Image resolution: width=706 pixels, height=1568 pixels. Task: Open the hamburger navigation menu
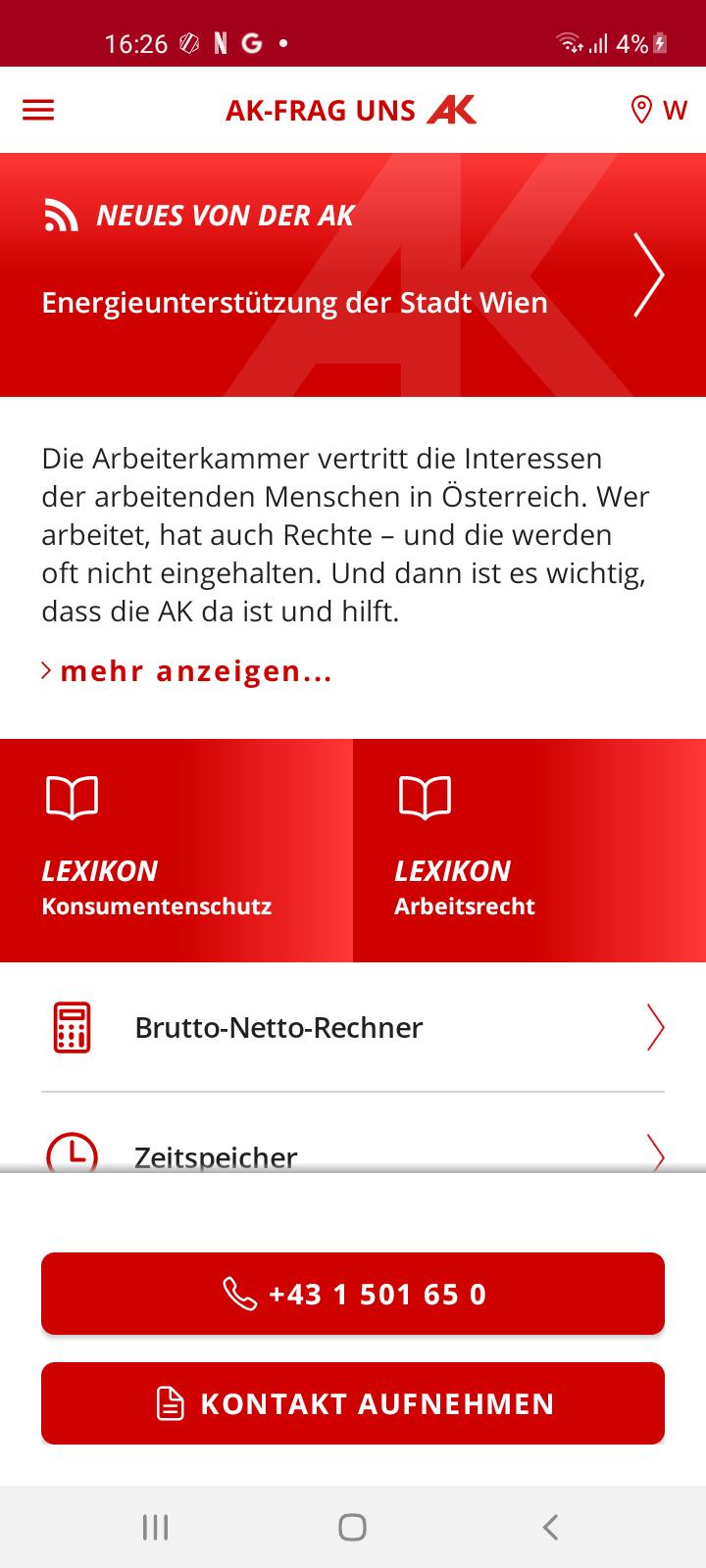pos(38,110)
